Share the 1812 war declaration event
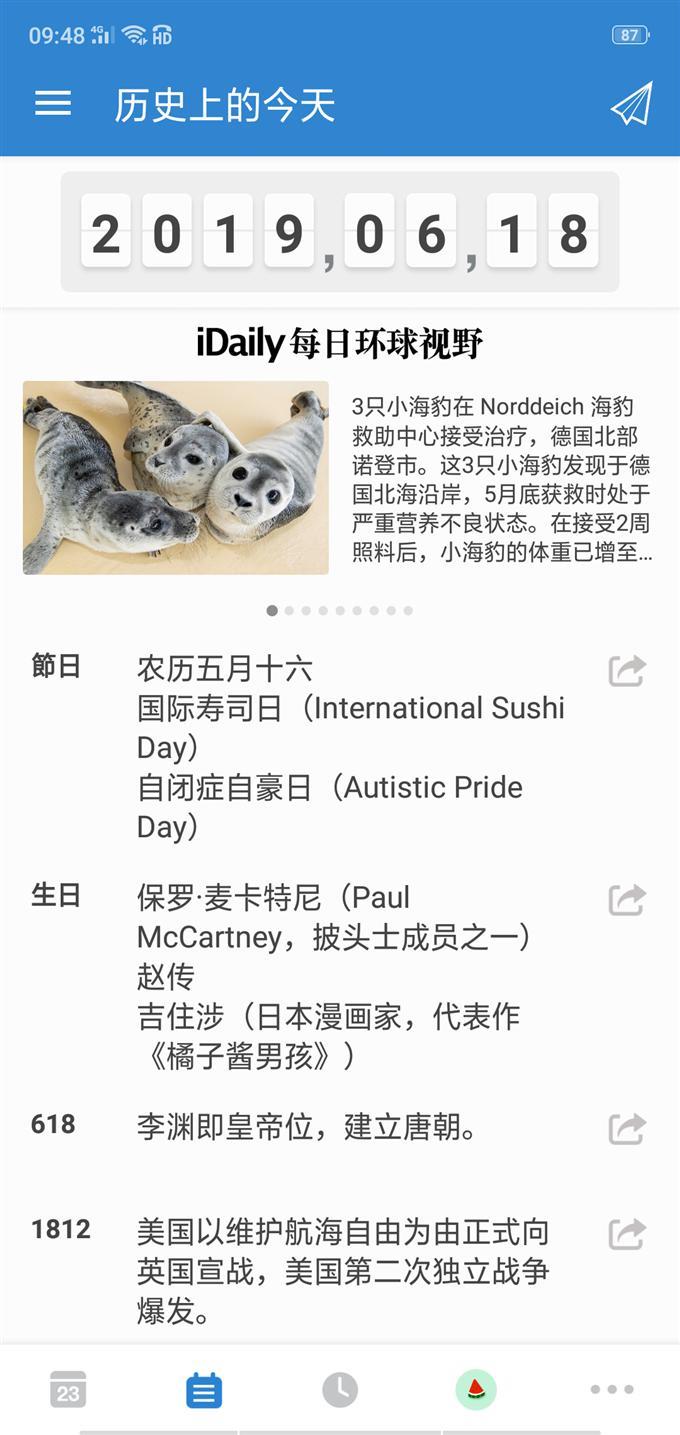 (x=627, y=1234)
